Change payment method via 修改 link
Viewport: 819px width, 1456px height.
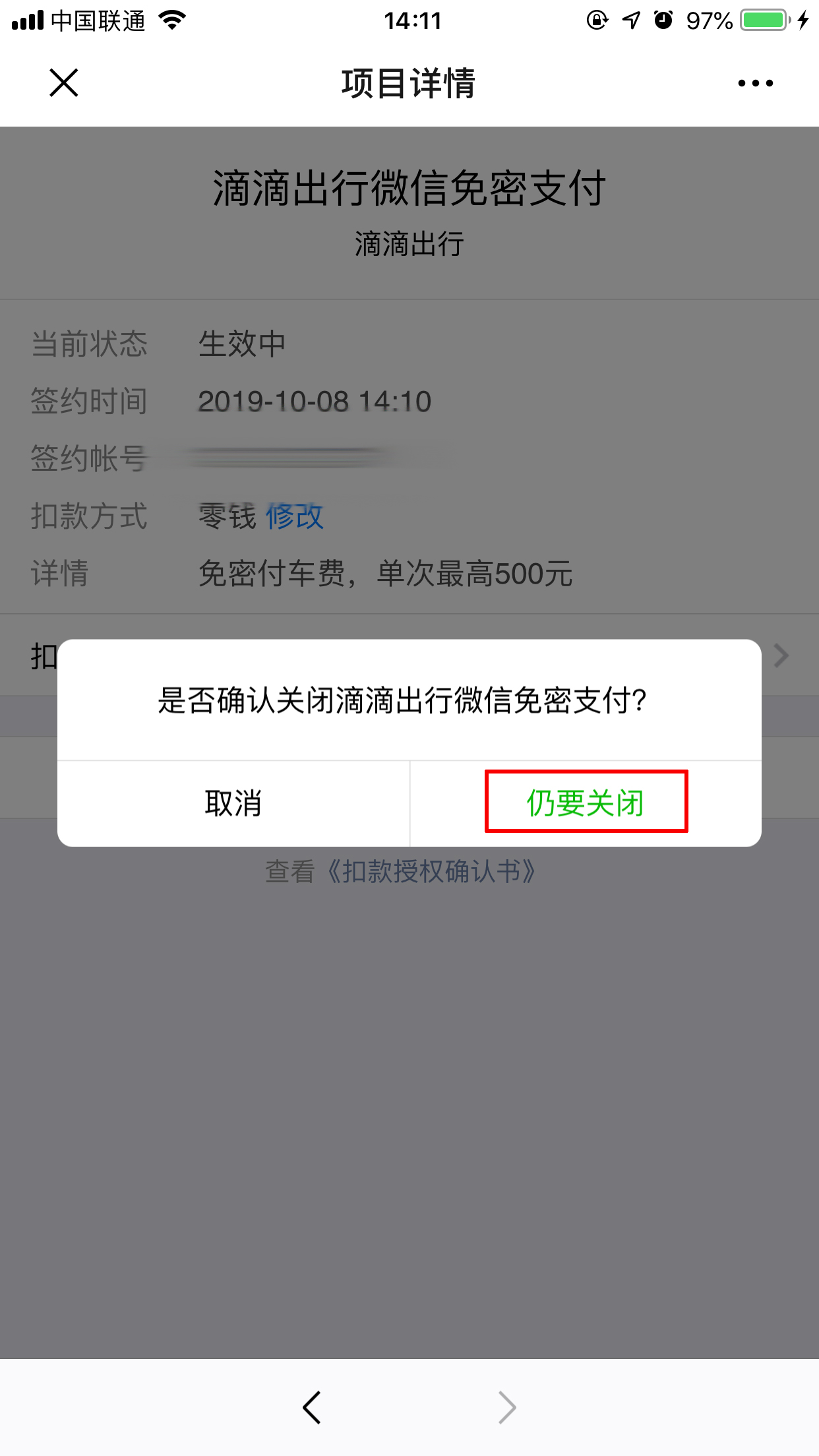[293, 518]
